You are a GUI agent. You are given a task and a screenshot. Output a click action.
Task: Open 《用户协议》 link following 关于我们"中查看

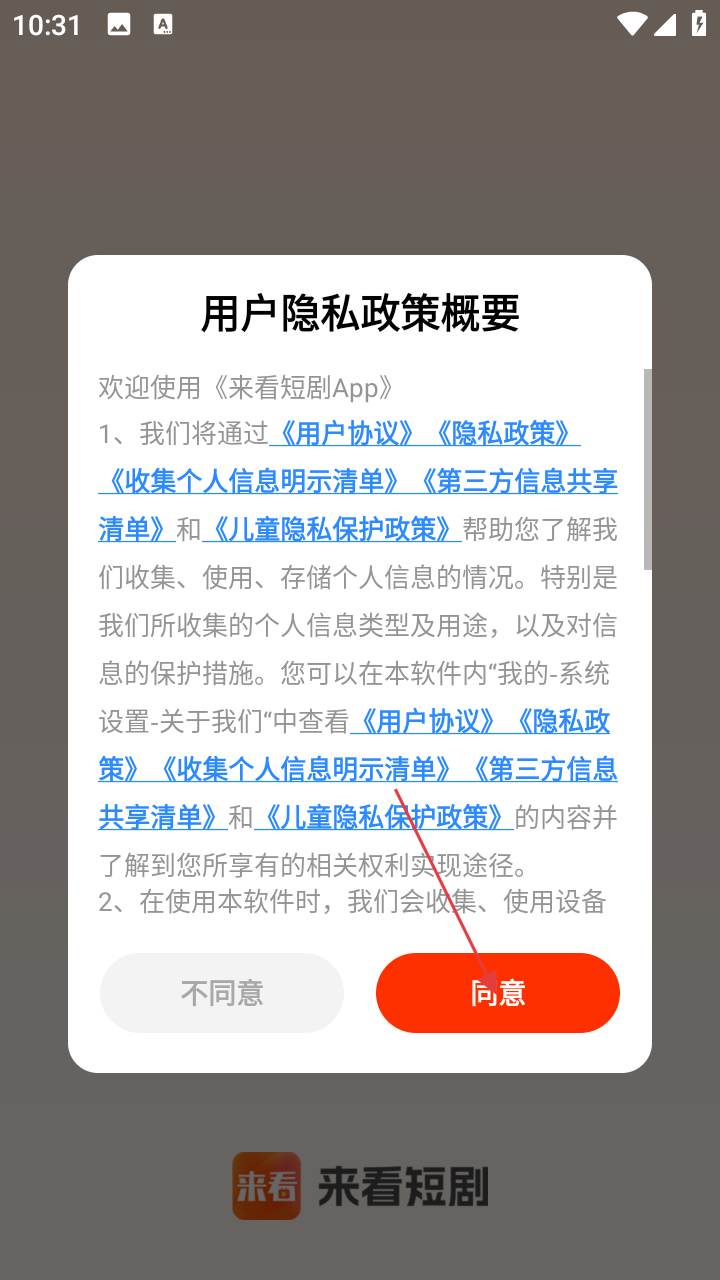[426, 721]
